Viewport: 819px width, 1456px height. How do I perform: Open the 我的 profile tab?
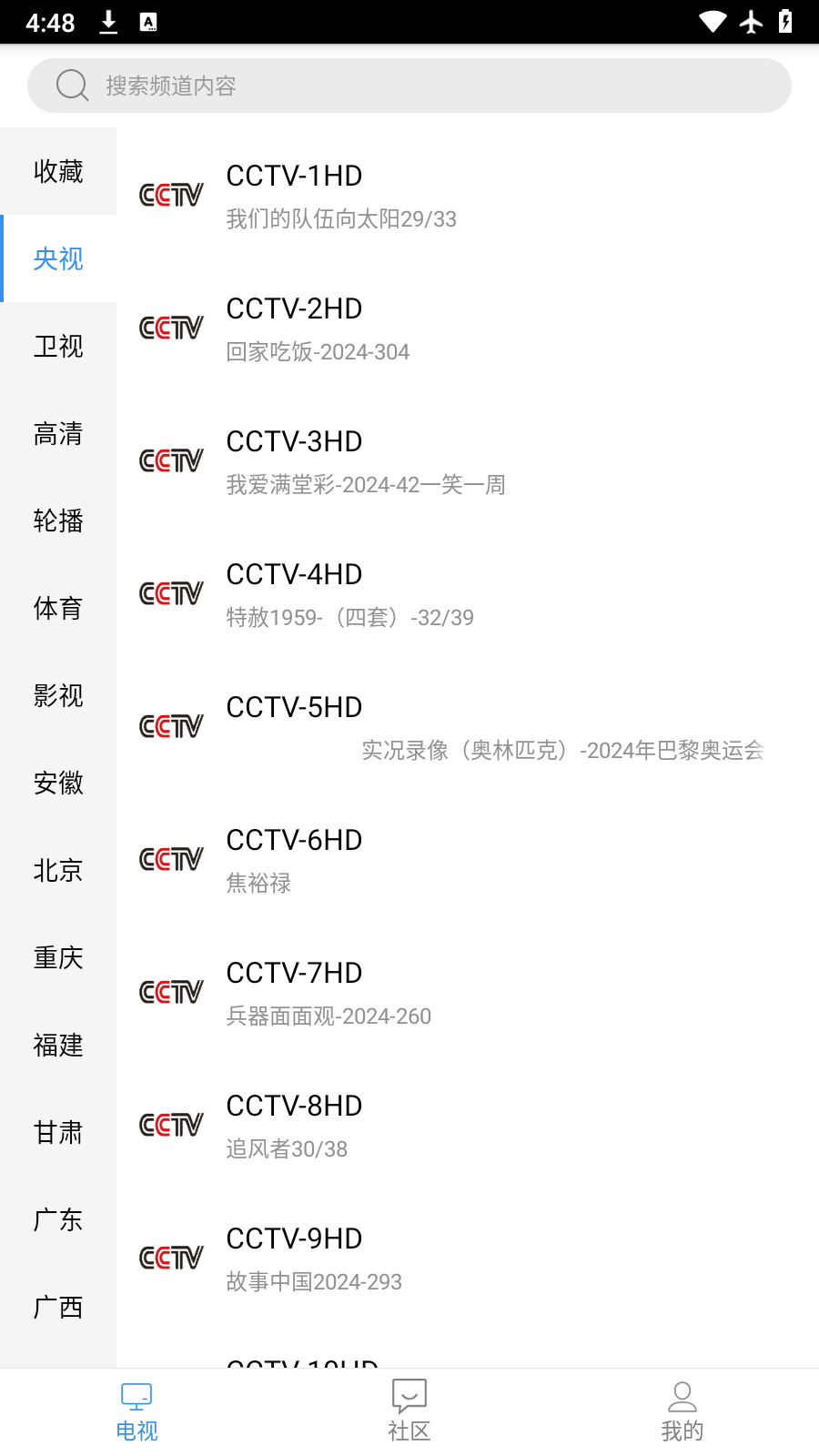(682, 1410)
